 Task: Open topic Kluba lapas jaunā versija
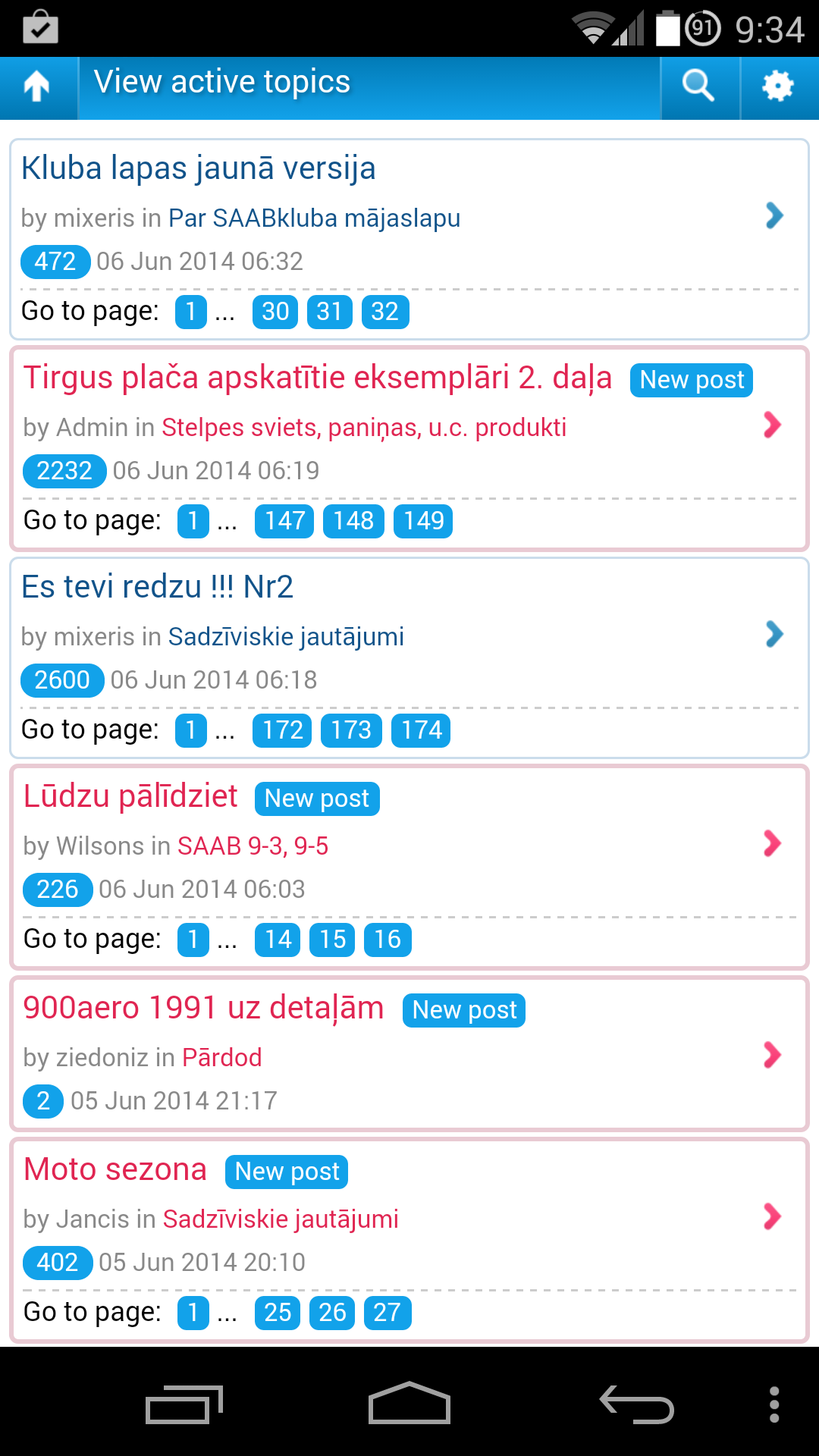coord(199,168)
